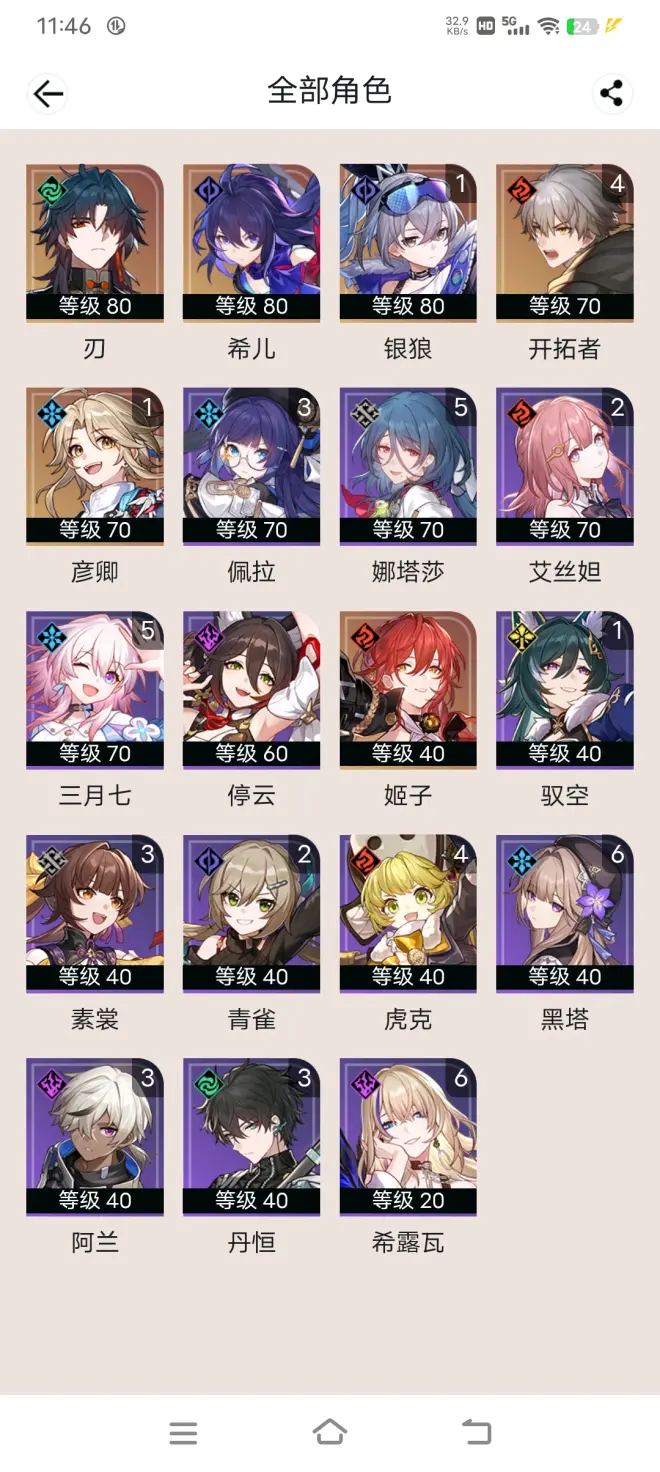Go back using the arrow icon
Viewport: 660px width, 1472px height.
(x=48, y=93)
